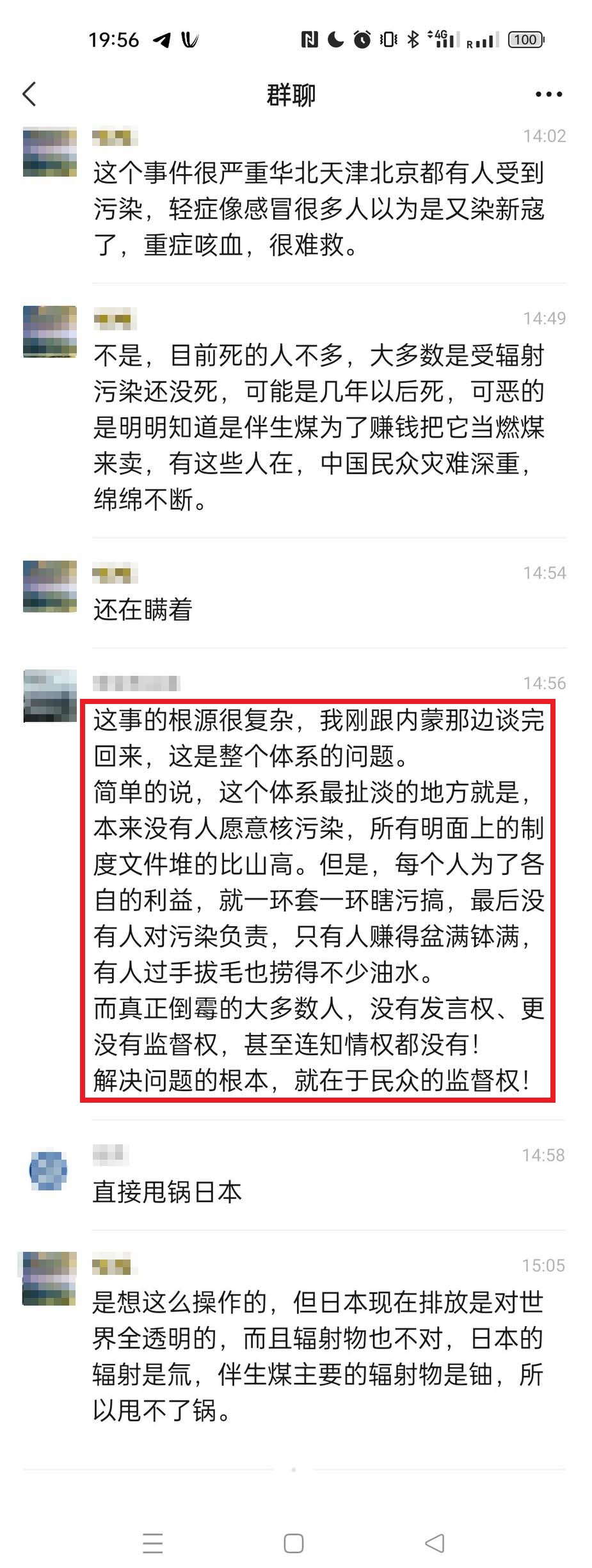Screen dimensions: 592x1568
Task: Open the avatar beside 直接甩锅日本
Action: [x=49, y=1171]
